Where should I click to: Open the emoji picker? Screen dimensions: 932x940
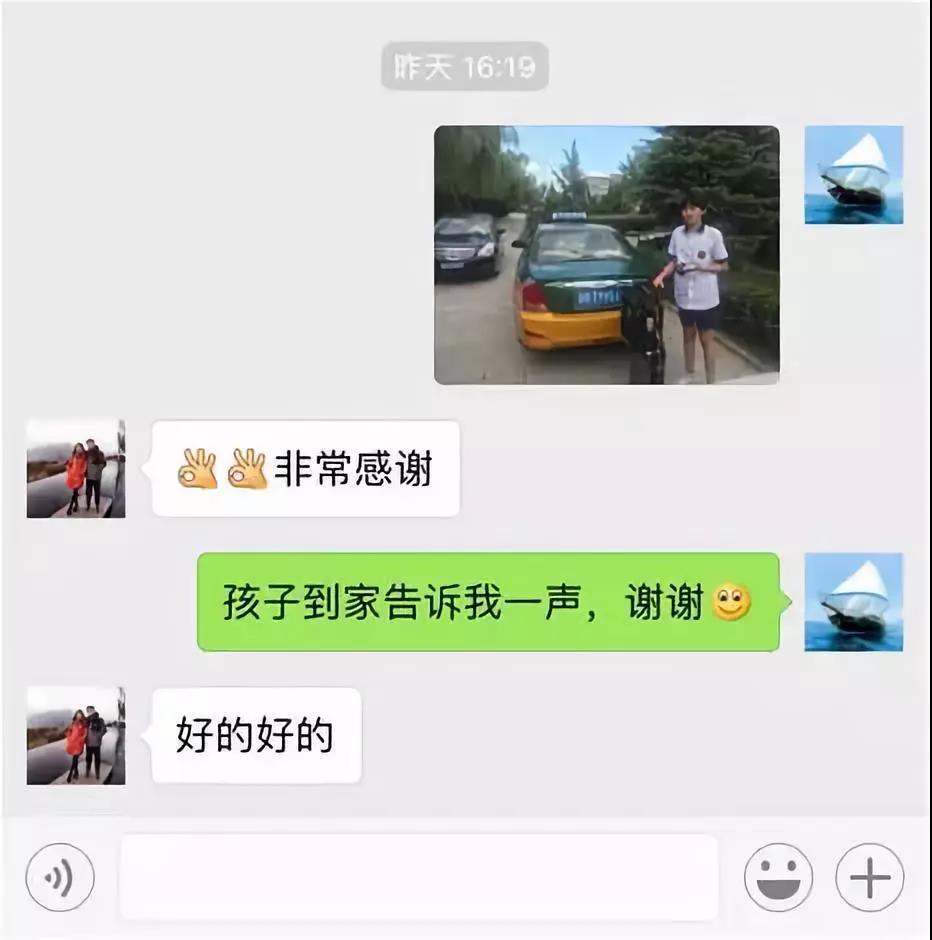778,878
